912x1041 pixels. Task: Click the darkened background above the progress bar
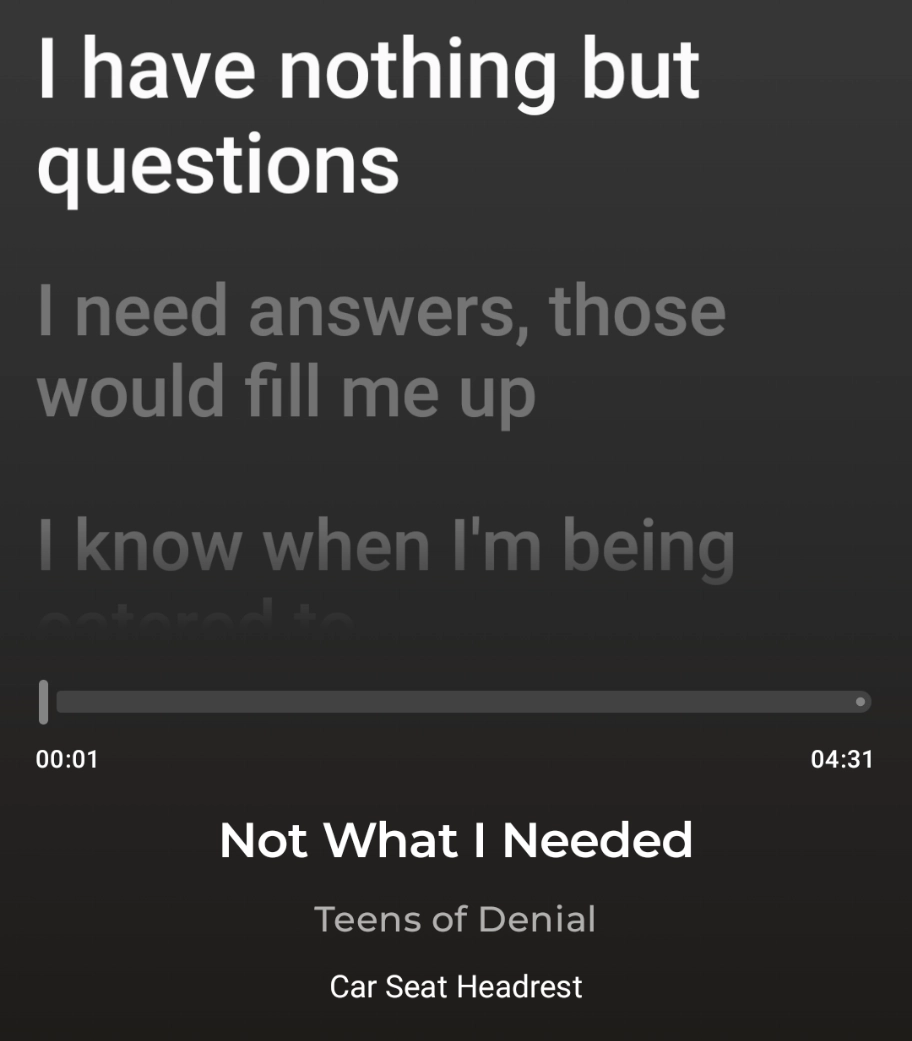pos(456,655)
